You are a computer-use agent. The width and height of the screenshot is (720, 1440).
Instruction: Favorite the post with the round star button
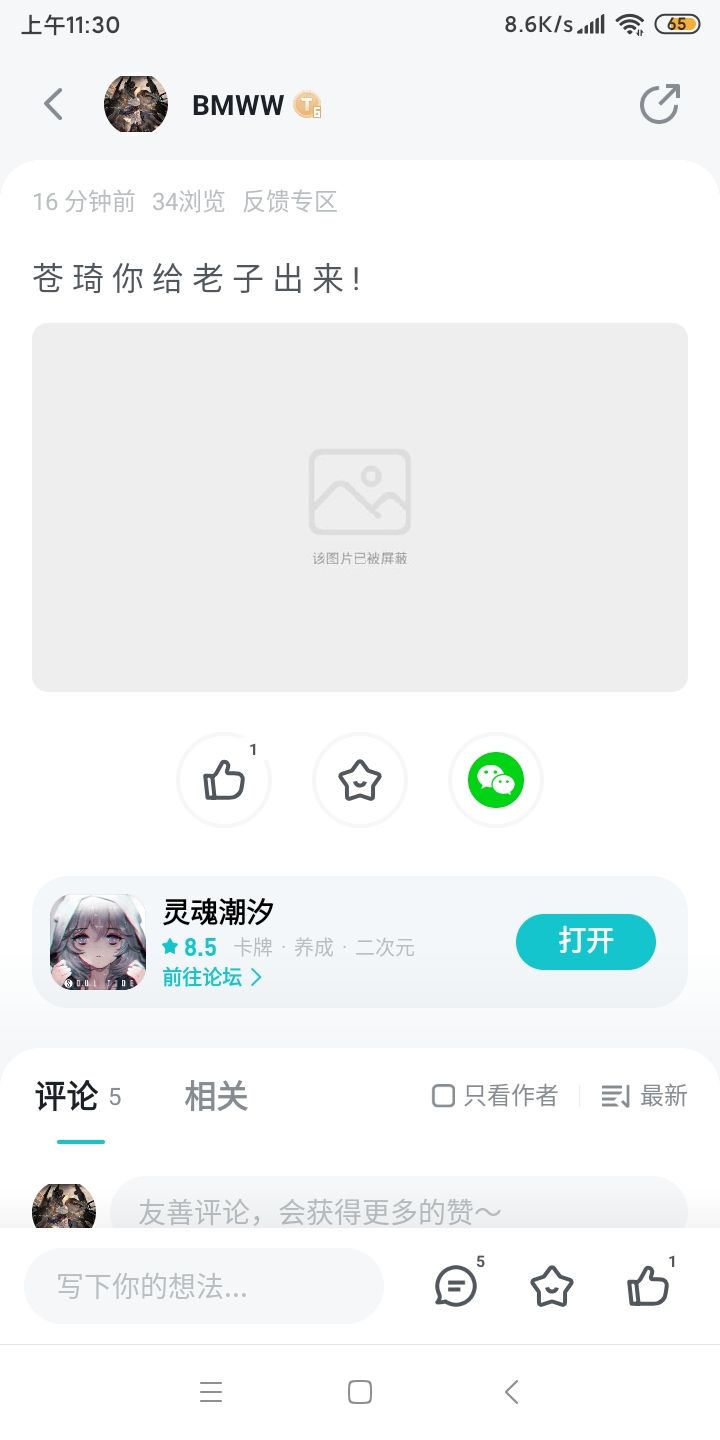360,780
